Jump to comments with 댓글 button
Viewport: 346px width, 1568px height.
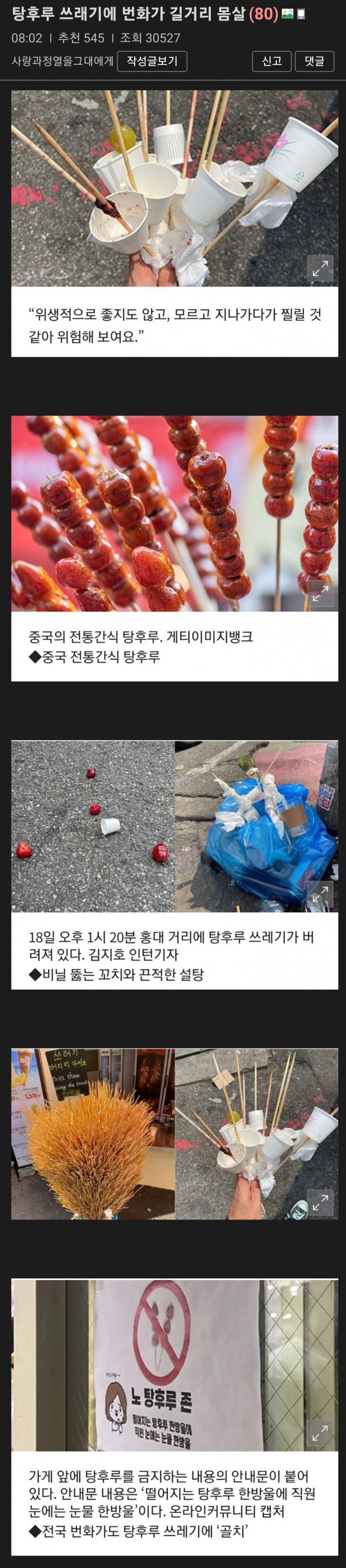tap(314, 61)
